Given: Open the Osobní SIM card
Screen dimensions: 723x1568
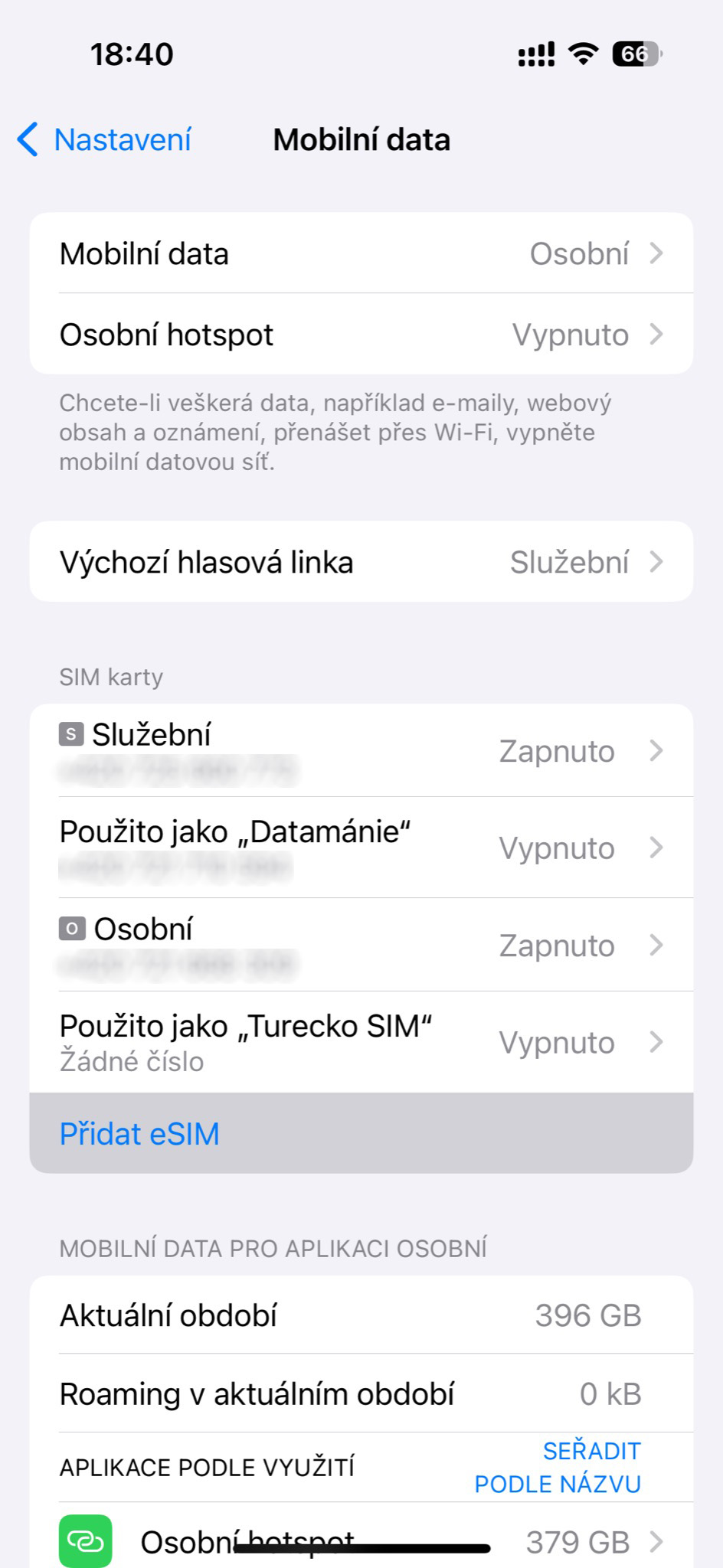Looking at the screenshot, I should pyautogui.click(x=361, y=946).
